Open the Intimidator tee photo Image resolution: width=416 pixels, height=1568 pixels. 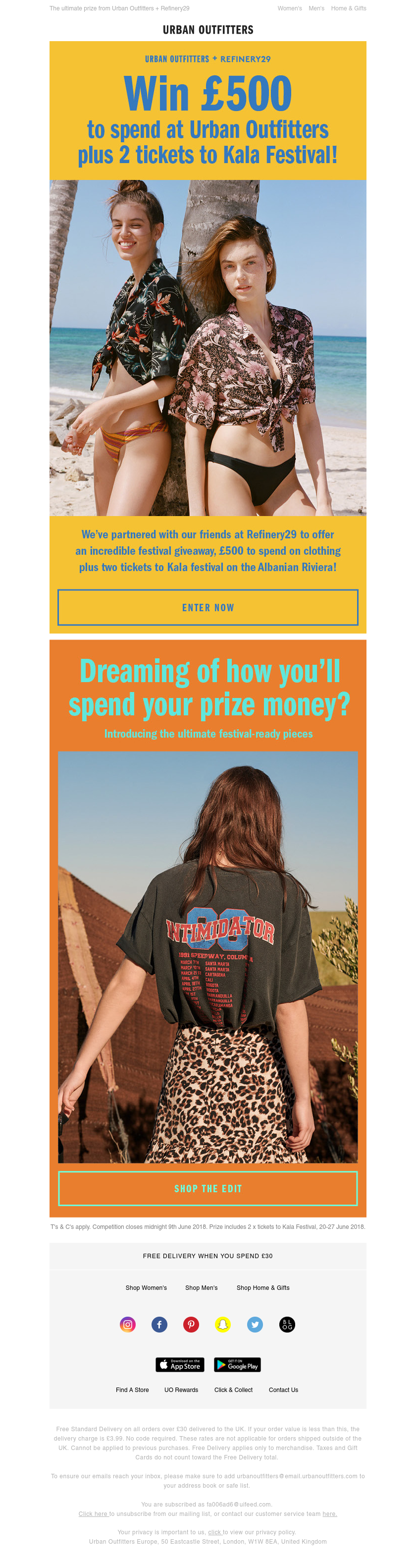click(208, 957)
